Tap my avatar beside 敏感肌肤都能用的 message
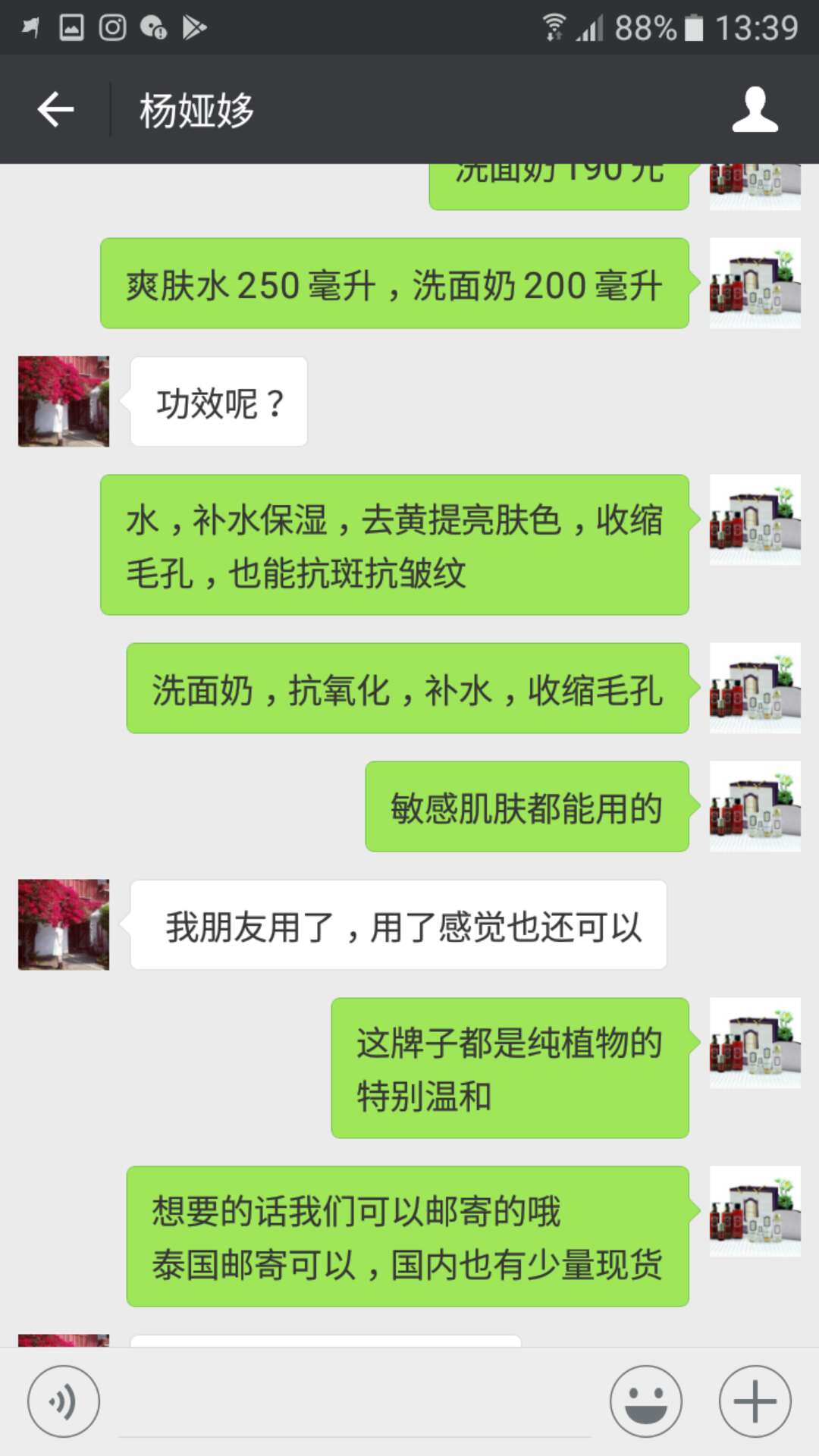 [755, 806]
